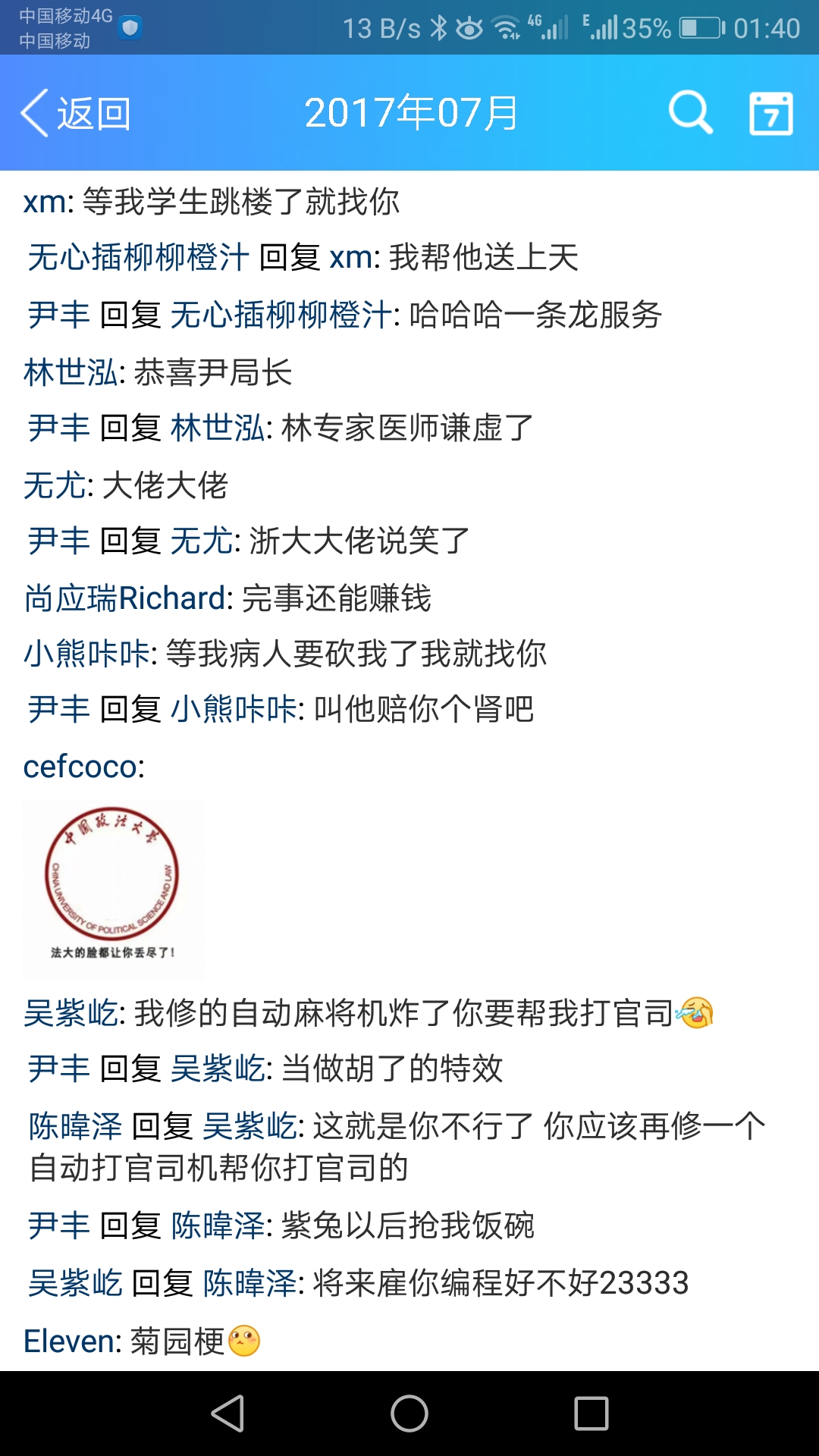This screenshot has width=819, height=1456.
Task: Open 尚应瑞Richard's profile name link
Action: click(127, 598)
